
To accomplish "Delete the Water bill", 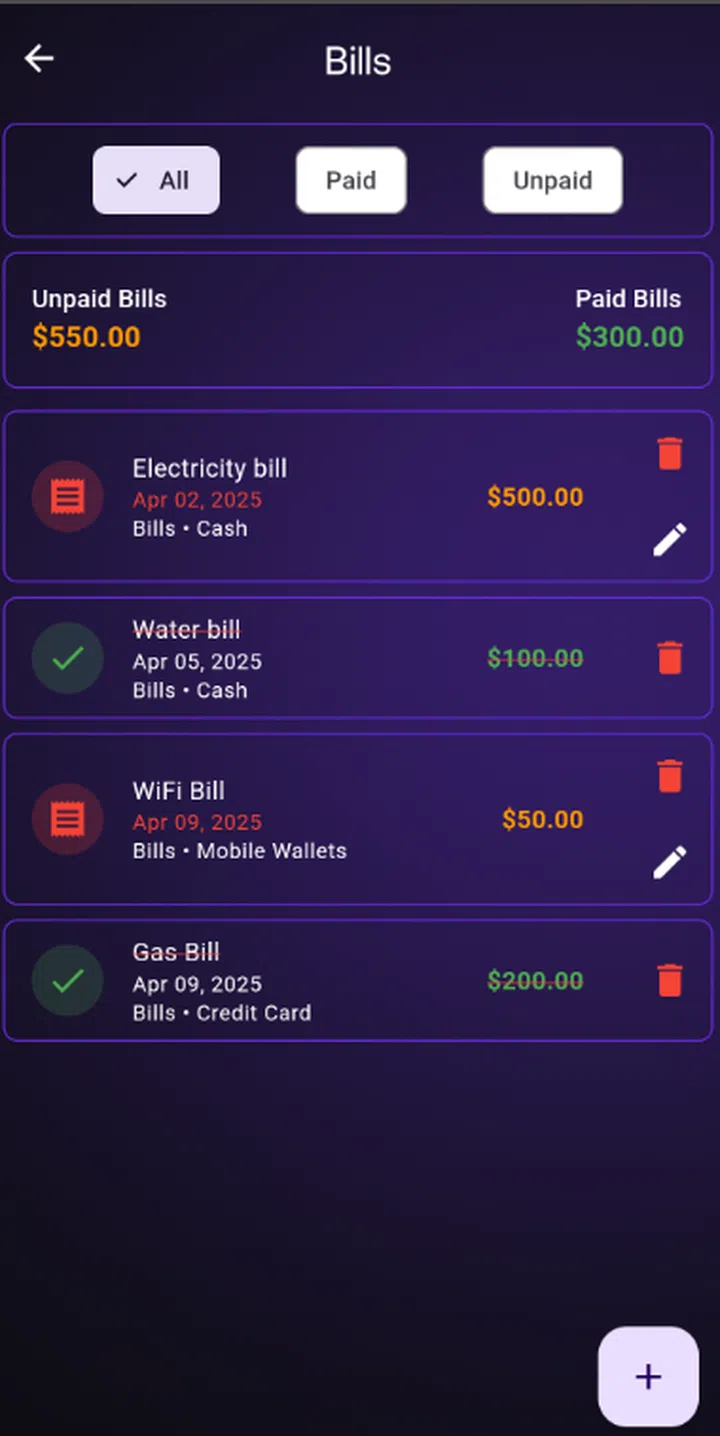I will [x=670, y=658].
